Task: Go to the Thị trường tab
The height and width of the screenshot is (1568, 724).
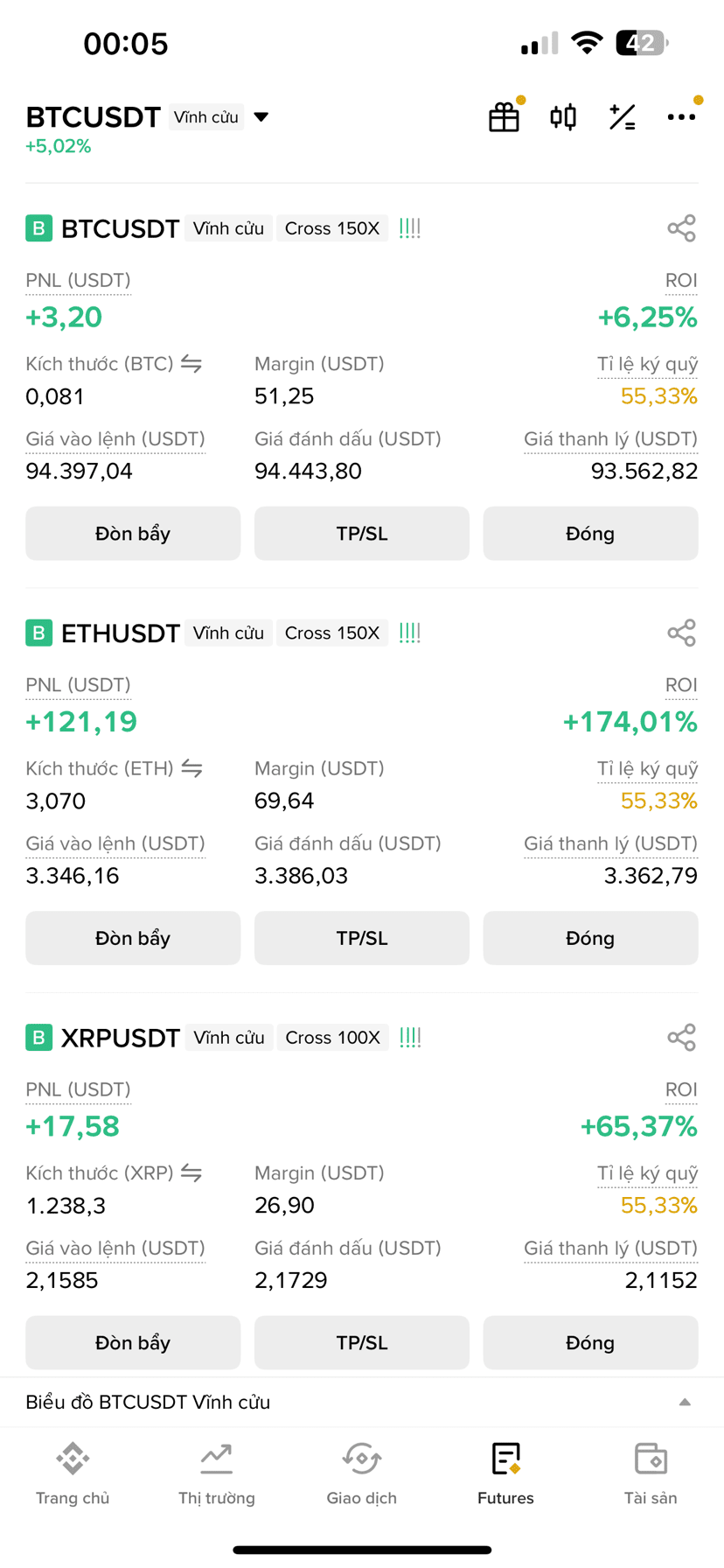Action: coord(217,1474)
